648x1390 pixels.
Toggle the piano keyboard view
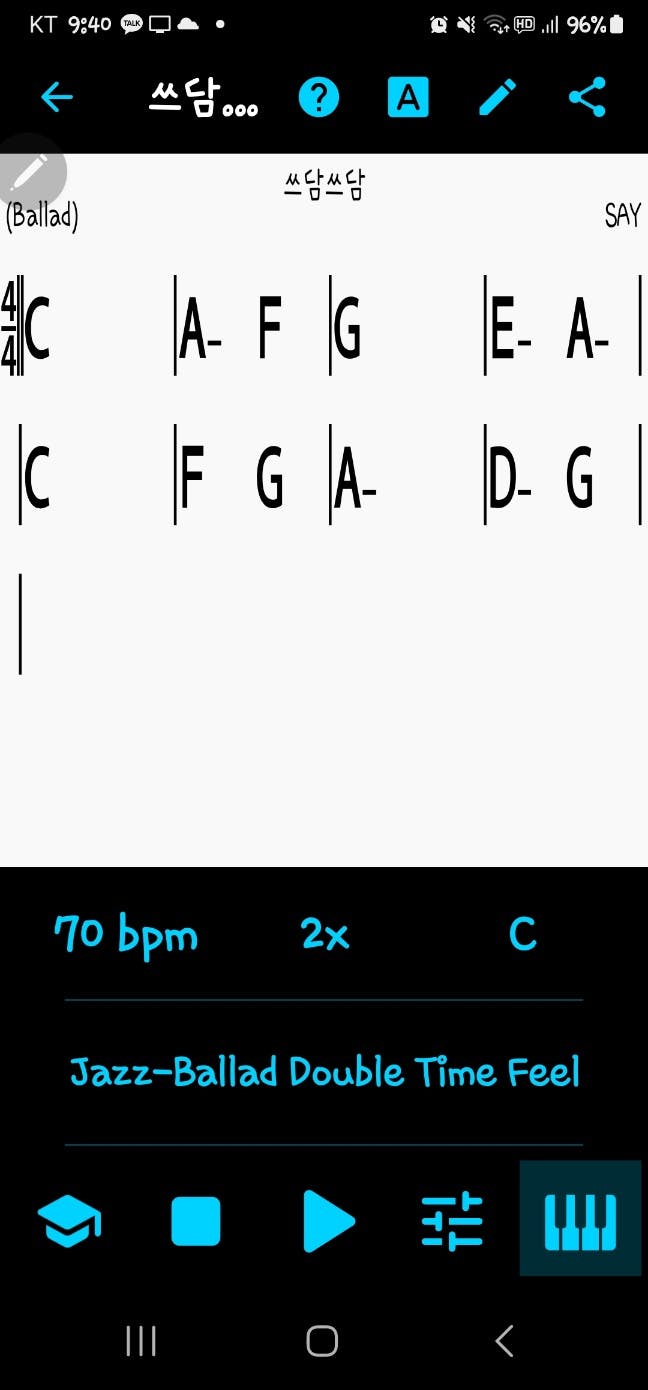pyautogui.click(x=580, y=1219)
